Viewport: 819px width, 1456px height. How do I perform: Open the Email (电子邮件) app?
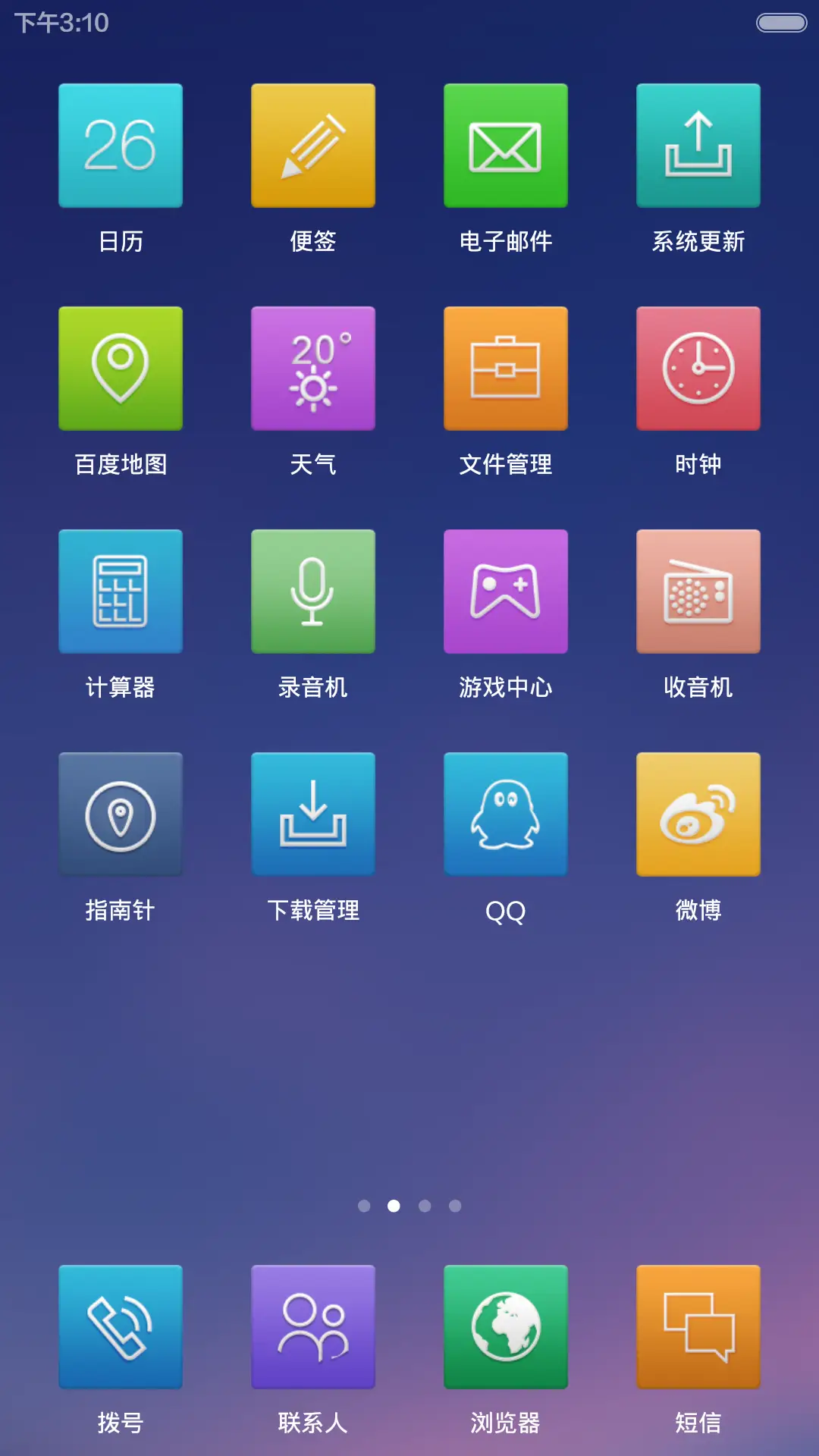(505, 144)
